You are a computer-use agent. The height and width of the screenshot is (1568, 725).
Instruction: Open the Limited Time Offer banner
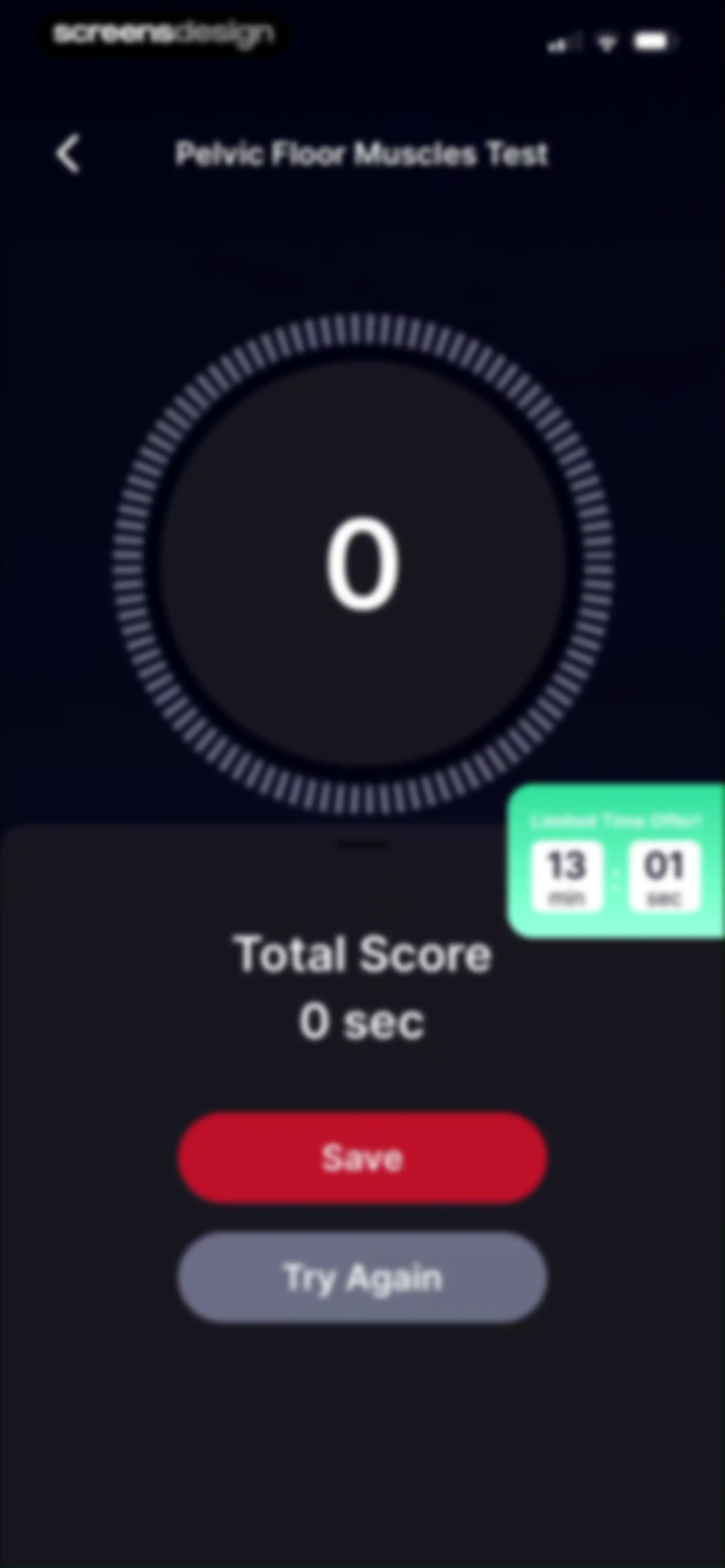[616, 861]
